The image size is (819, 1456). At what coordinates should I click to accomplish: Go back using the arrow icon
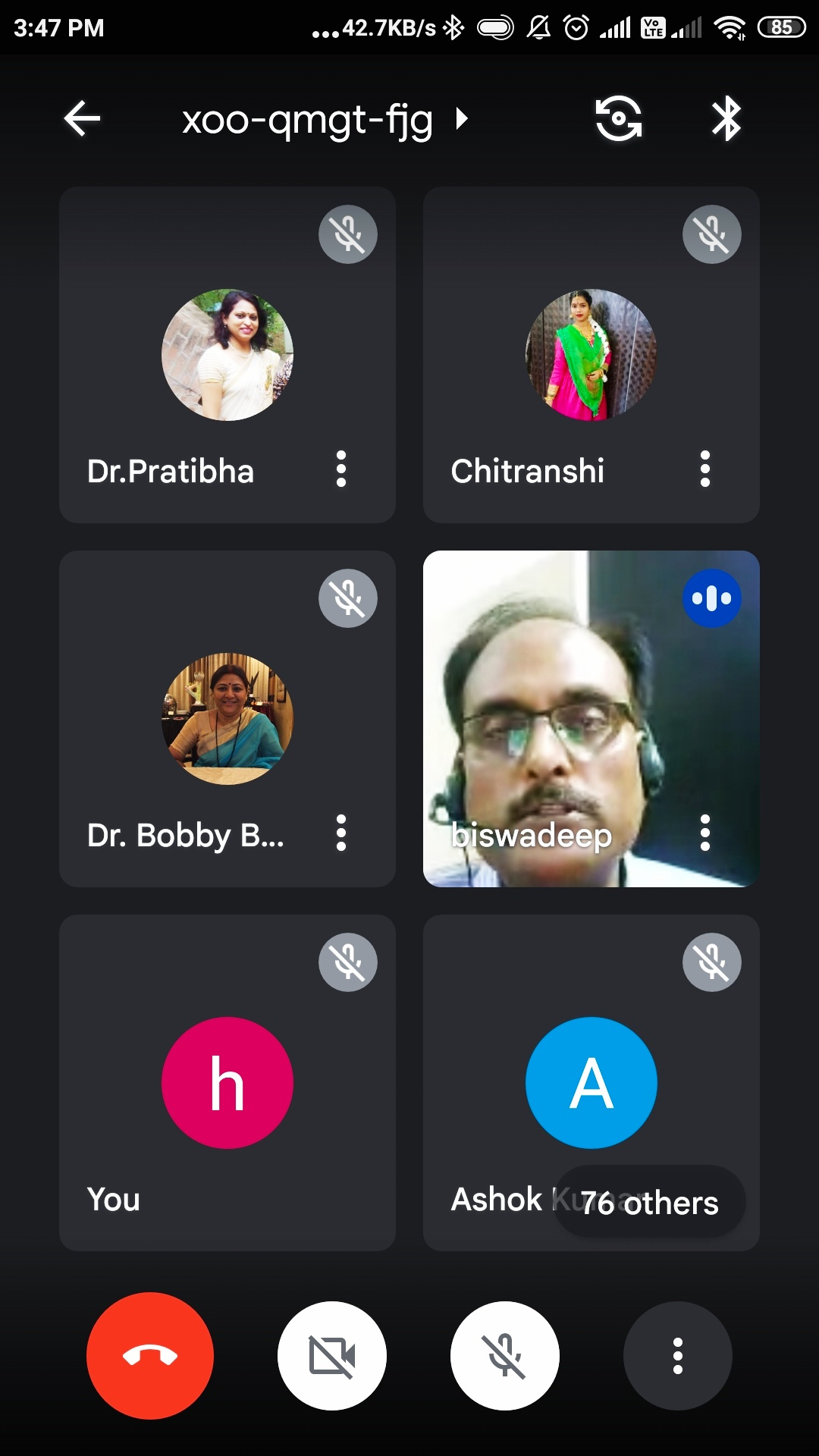[x=82, y=119]
